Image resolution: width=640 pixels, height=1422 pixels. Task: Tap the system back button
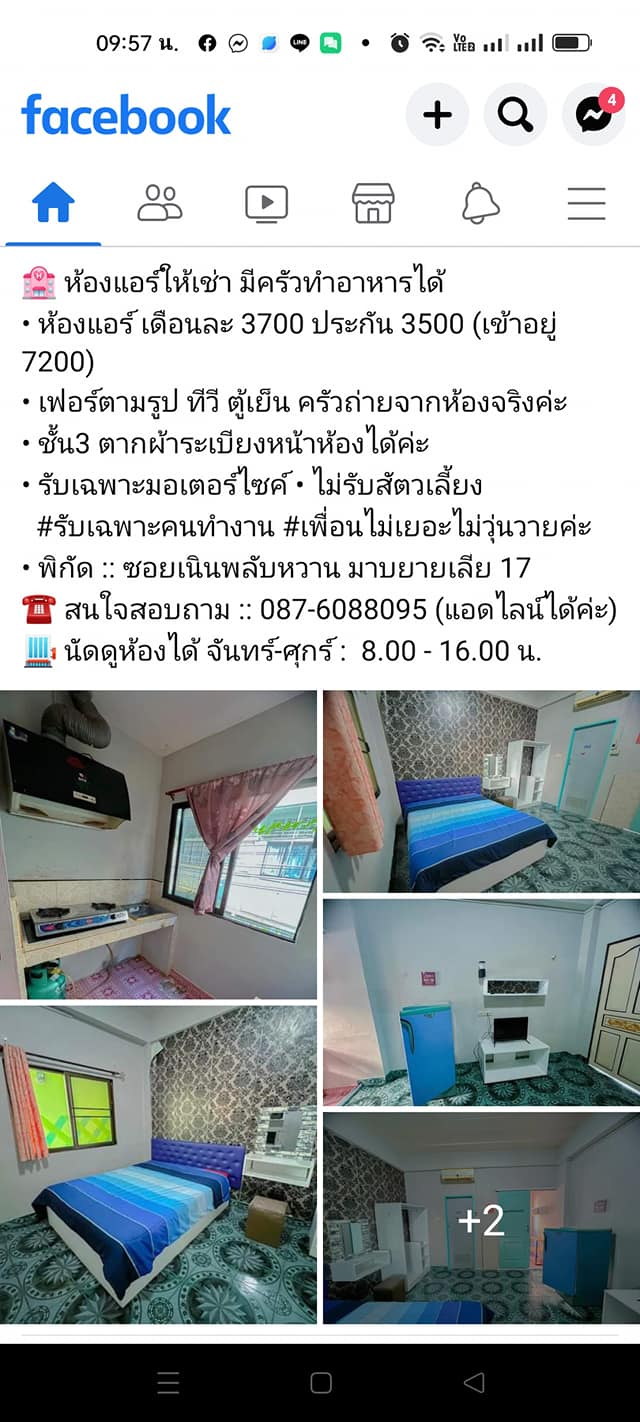tap(474, 1383)
